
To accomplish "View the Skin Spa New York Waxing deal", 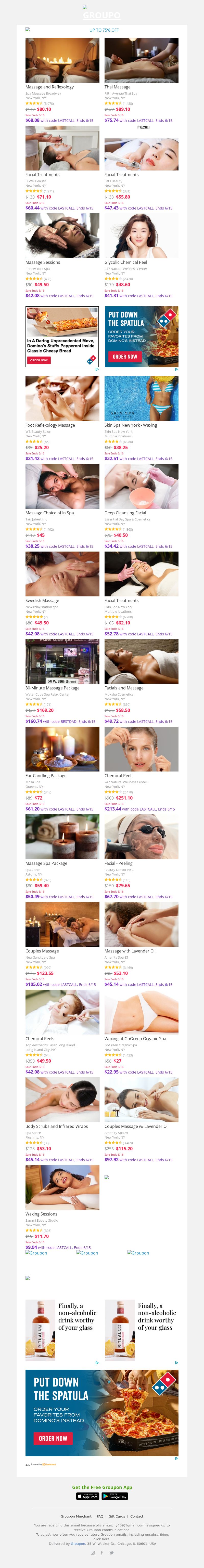I will pos(141,399).
